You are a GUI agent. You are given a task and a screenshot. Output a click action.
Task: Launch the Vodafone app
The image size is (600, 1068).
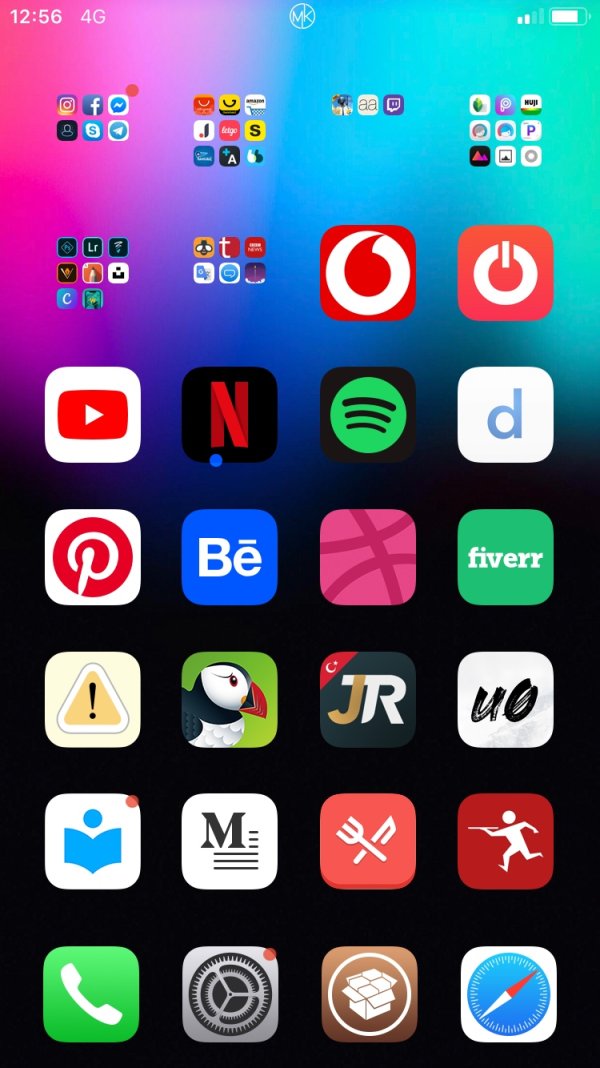coord(368,272)
